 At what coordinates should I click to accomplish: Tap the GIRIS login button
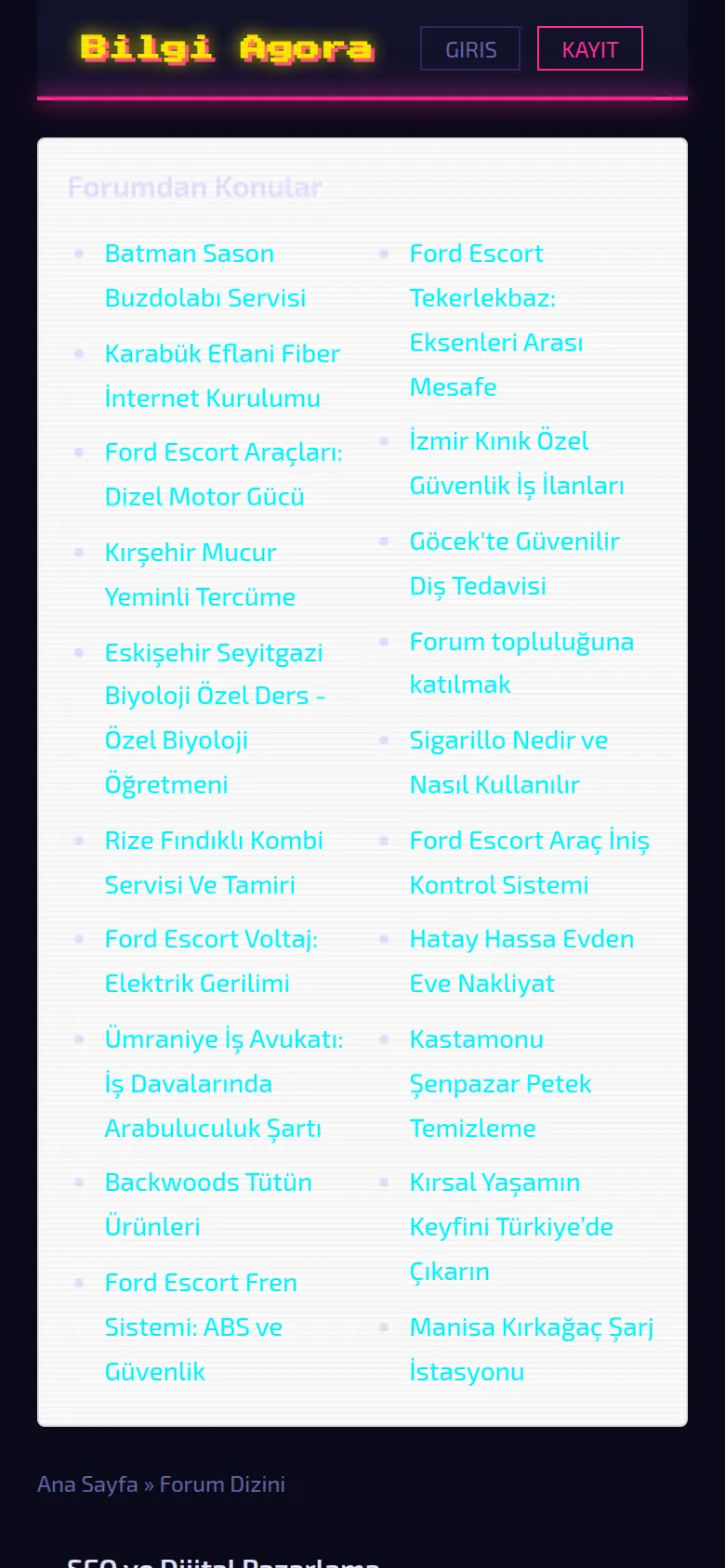pyautogui.click(x=470, y=48)
